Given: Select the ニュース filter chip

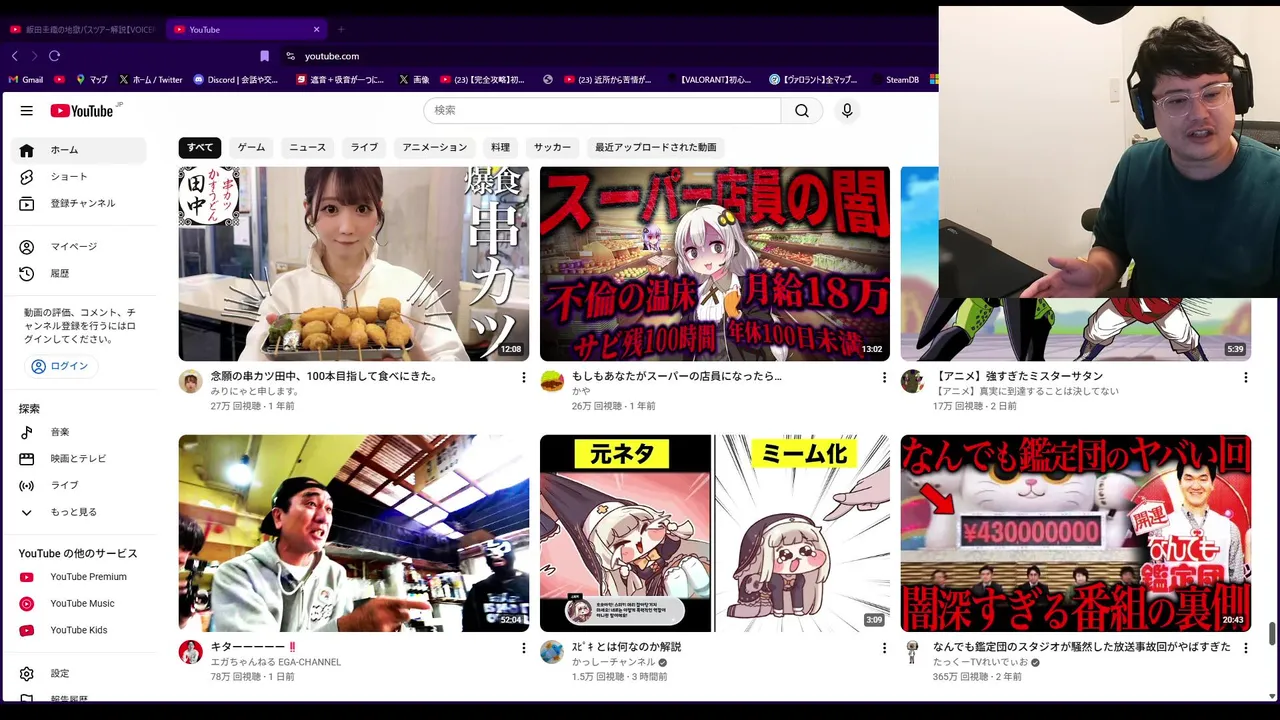Looking at the screenshot, I should coord(307,147).
